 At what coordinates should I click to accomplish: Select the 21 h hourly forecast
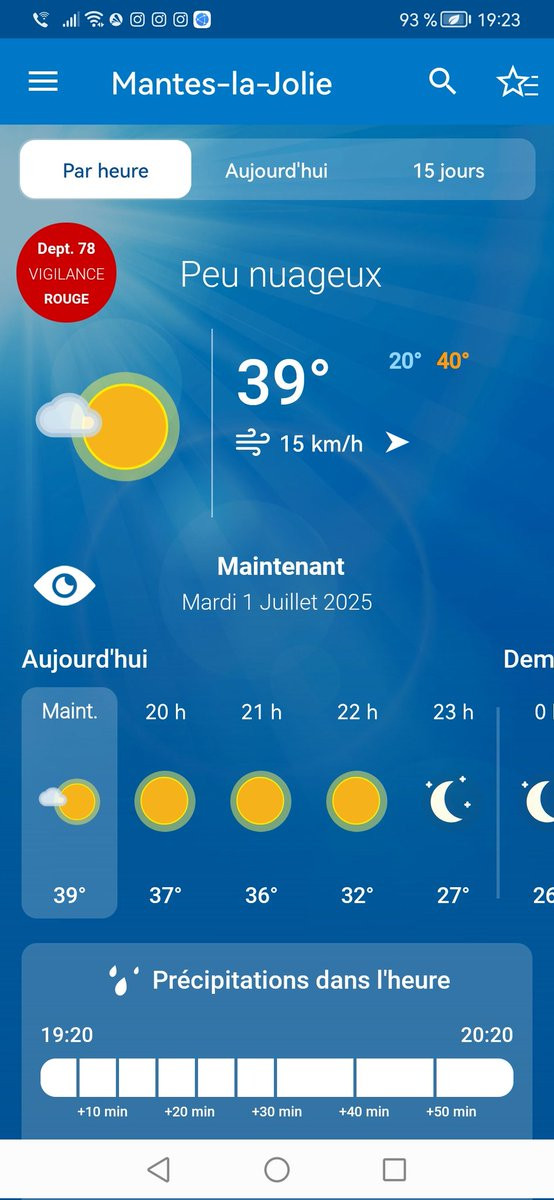point(261,802)
